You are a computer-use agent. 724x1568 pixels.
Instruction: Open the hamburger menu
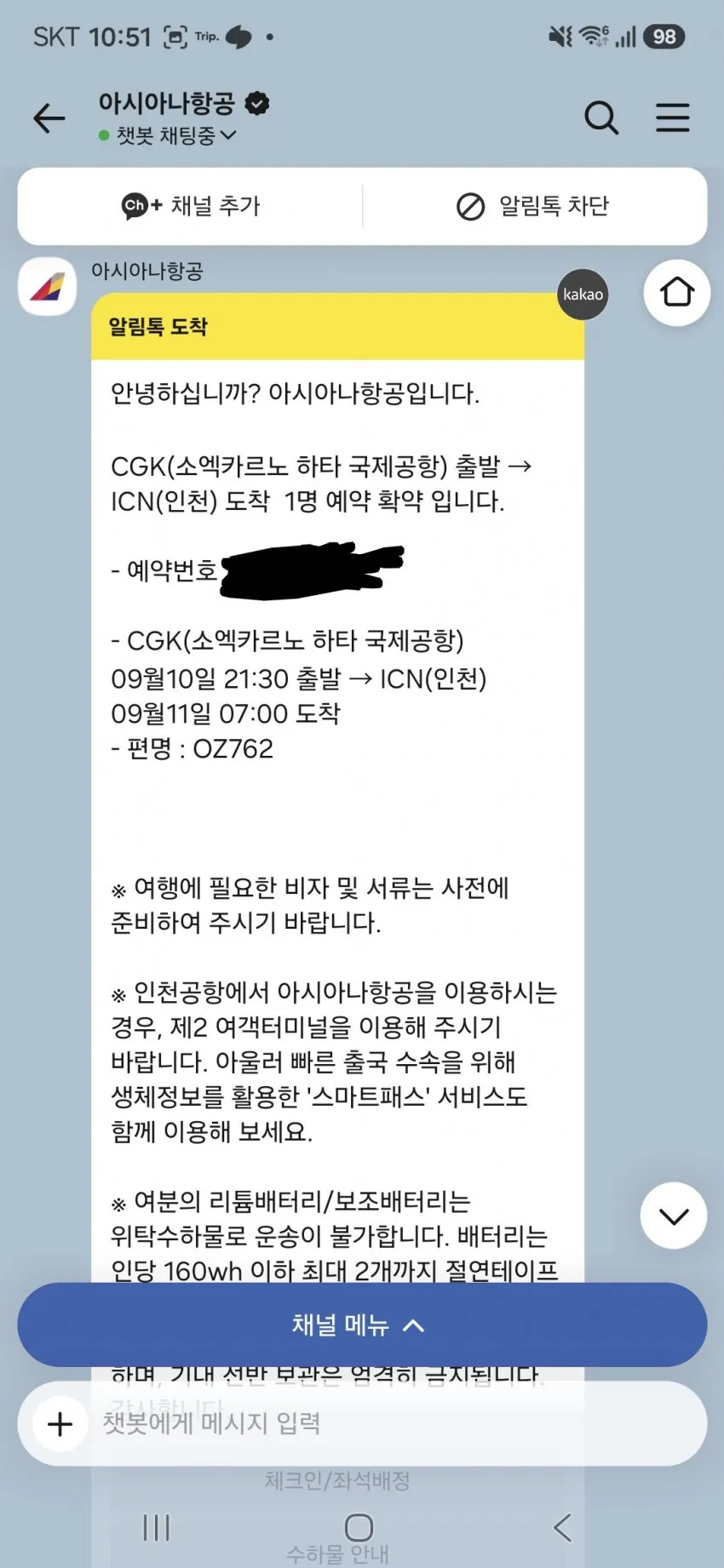[672, 118]
